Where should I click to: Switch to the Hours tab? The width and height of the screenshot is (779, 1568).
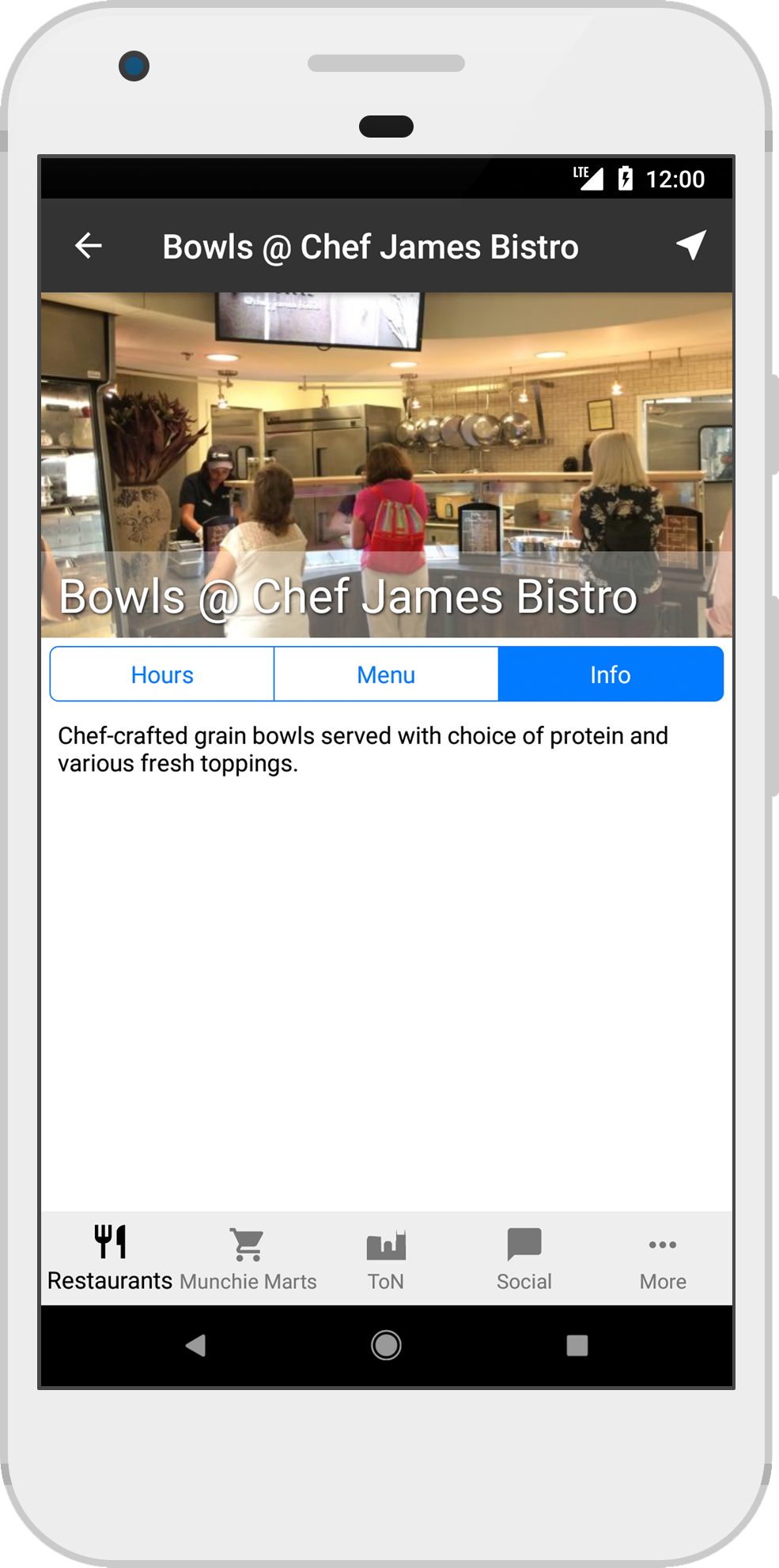click(x=162, y=674)
